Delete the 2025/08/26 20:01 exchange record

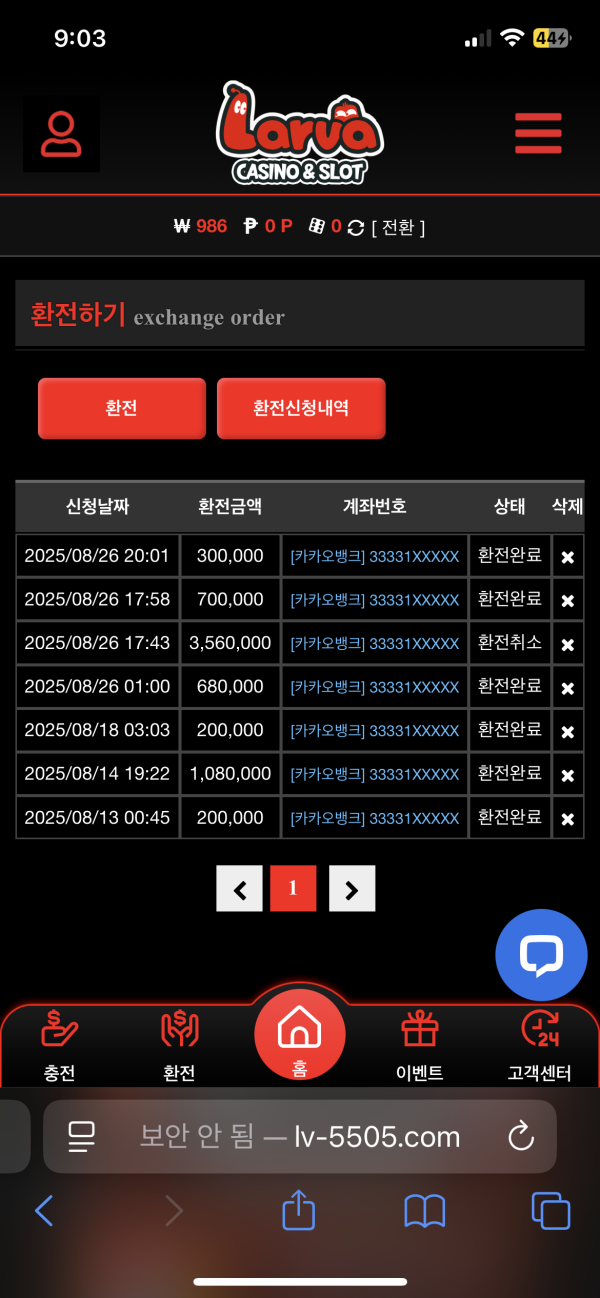click(x=567, y=557)
